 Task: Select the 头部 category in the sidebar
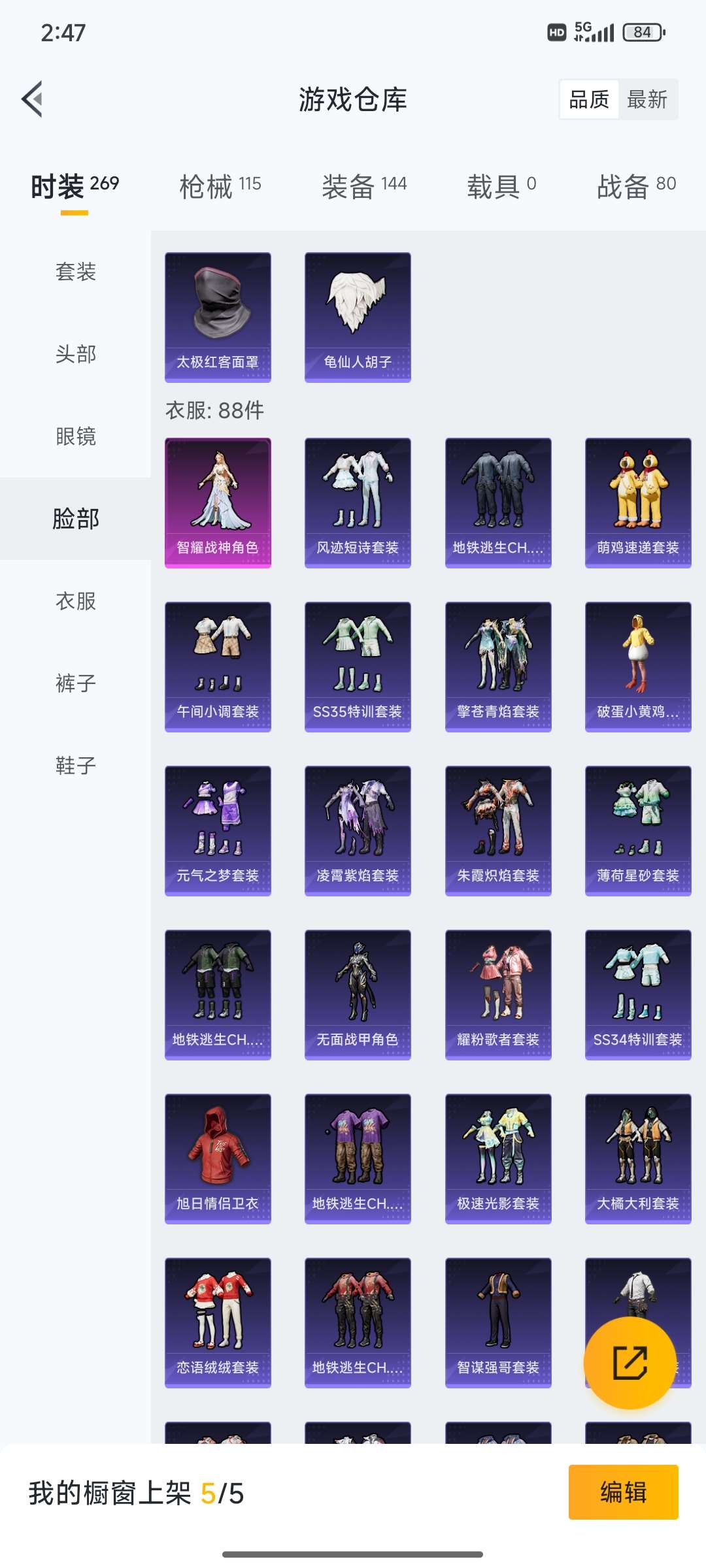pyautogui.click(x=76, y=354)
